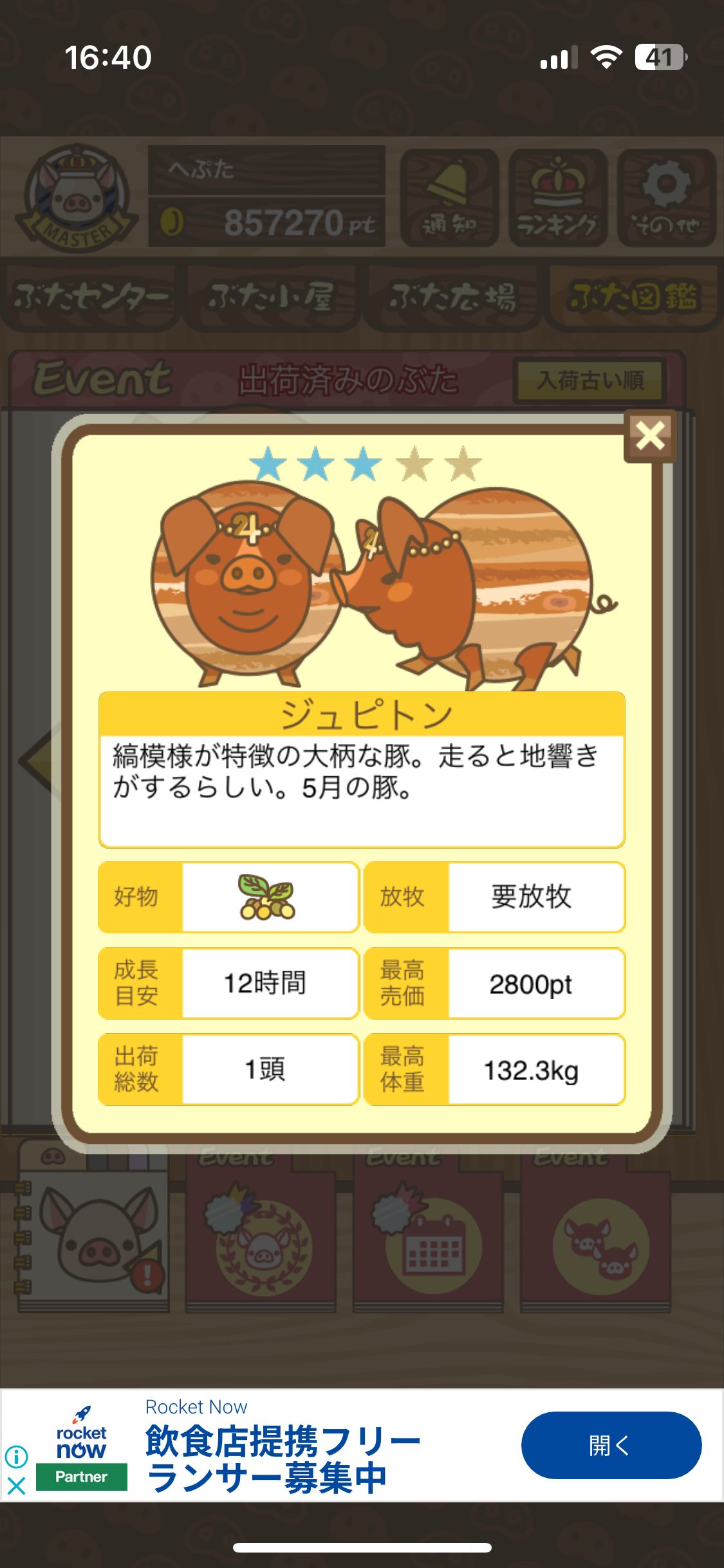Close the ジュピトン pig detail popup
This screenshot has width=724, height=1568.
pos(650,436)
